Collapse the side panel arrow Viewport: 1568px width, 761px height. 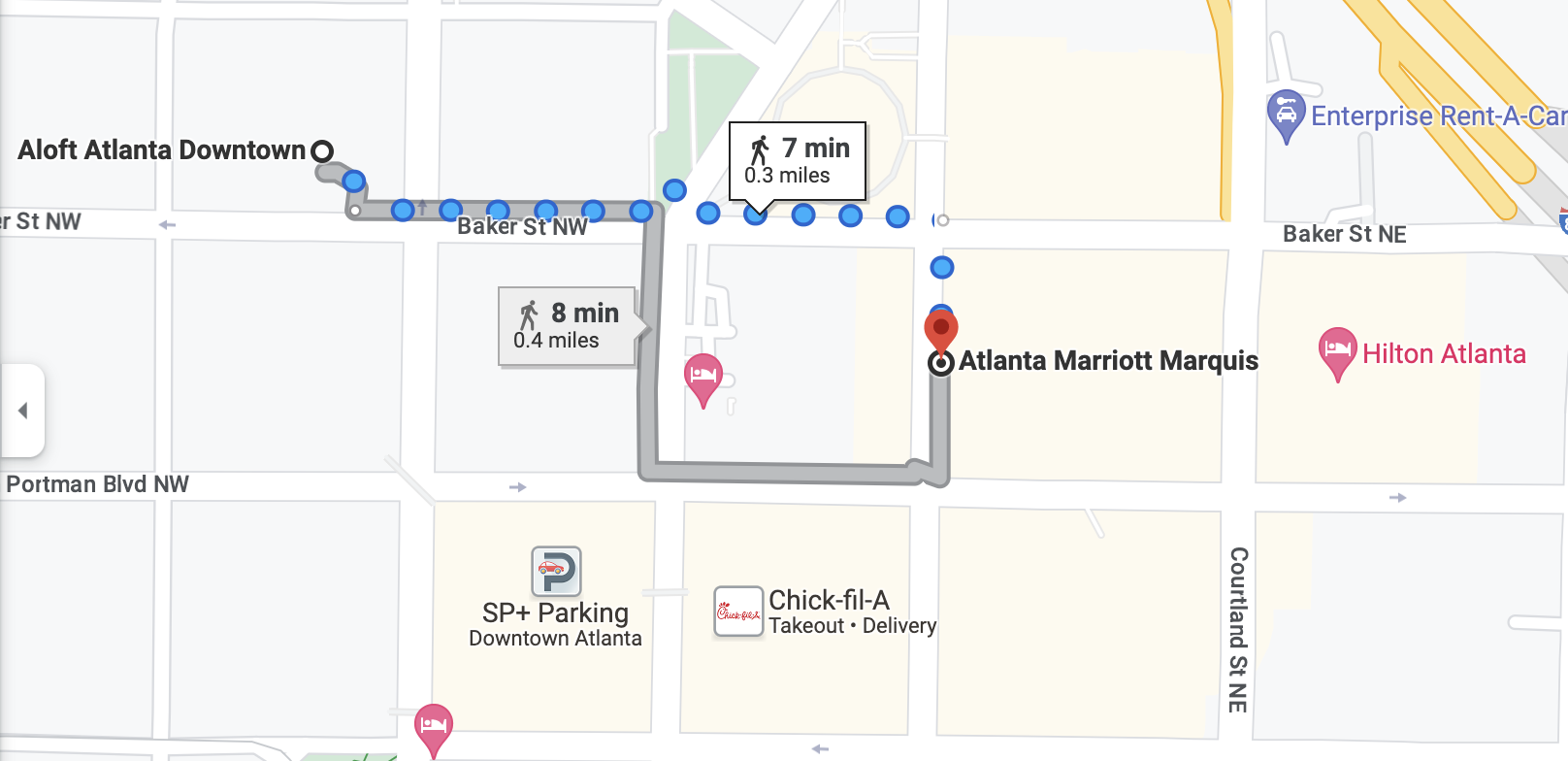tap(22, 411)
